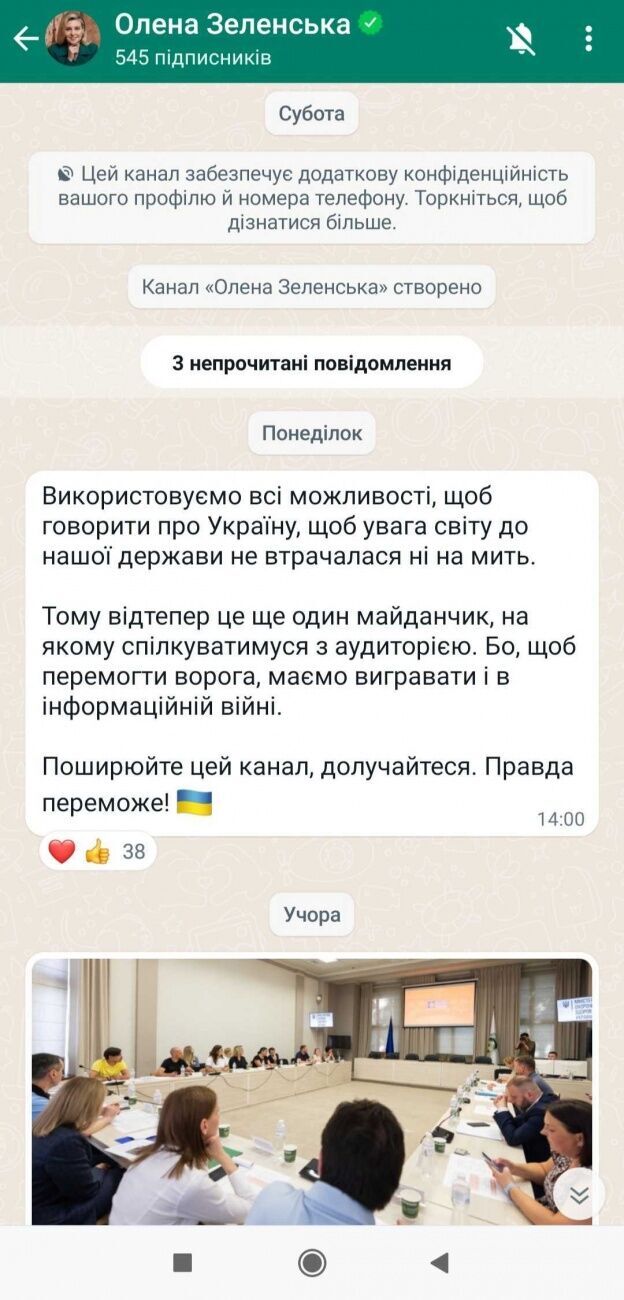Tap the privacy notice to learn more

(x=312, y=198)
